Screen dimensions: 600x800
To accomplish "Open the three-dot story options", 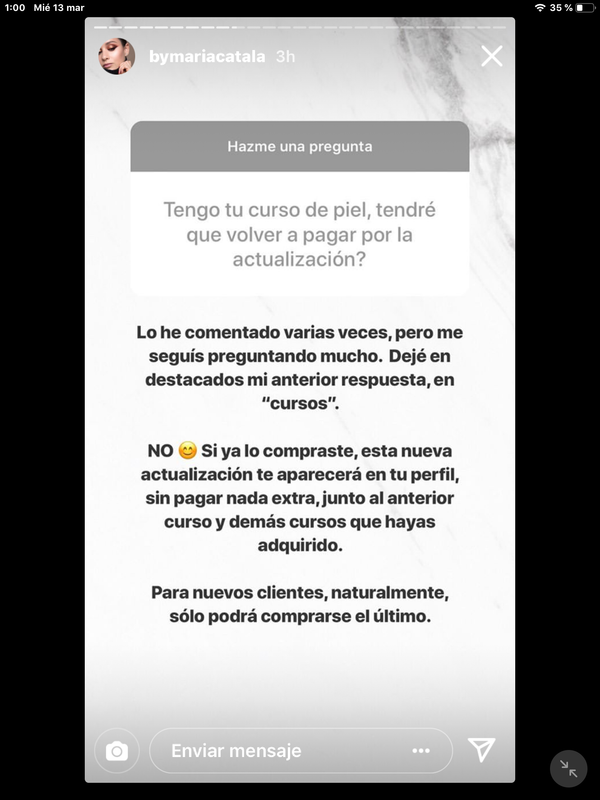I will click(420, 751).
